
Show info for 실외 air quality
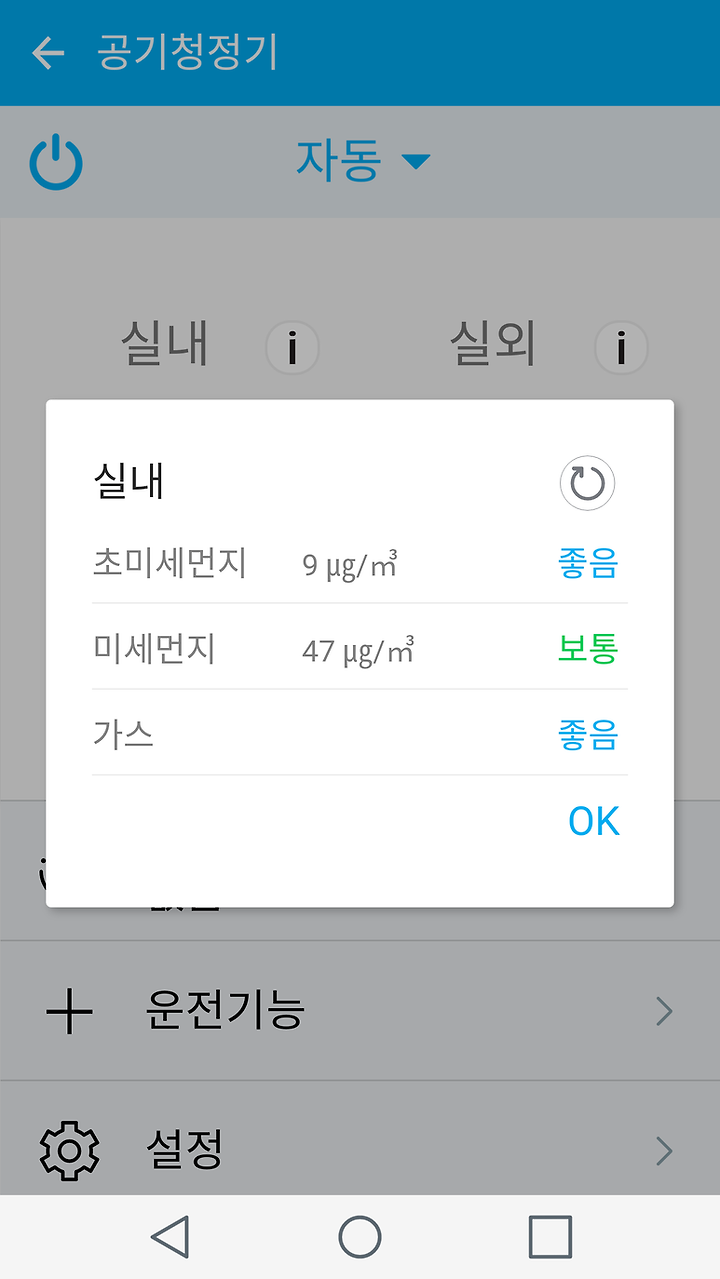click(621, 348)
